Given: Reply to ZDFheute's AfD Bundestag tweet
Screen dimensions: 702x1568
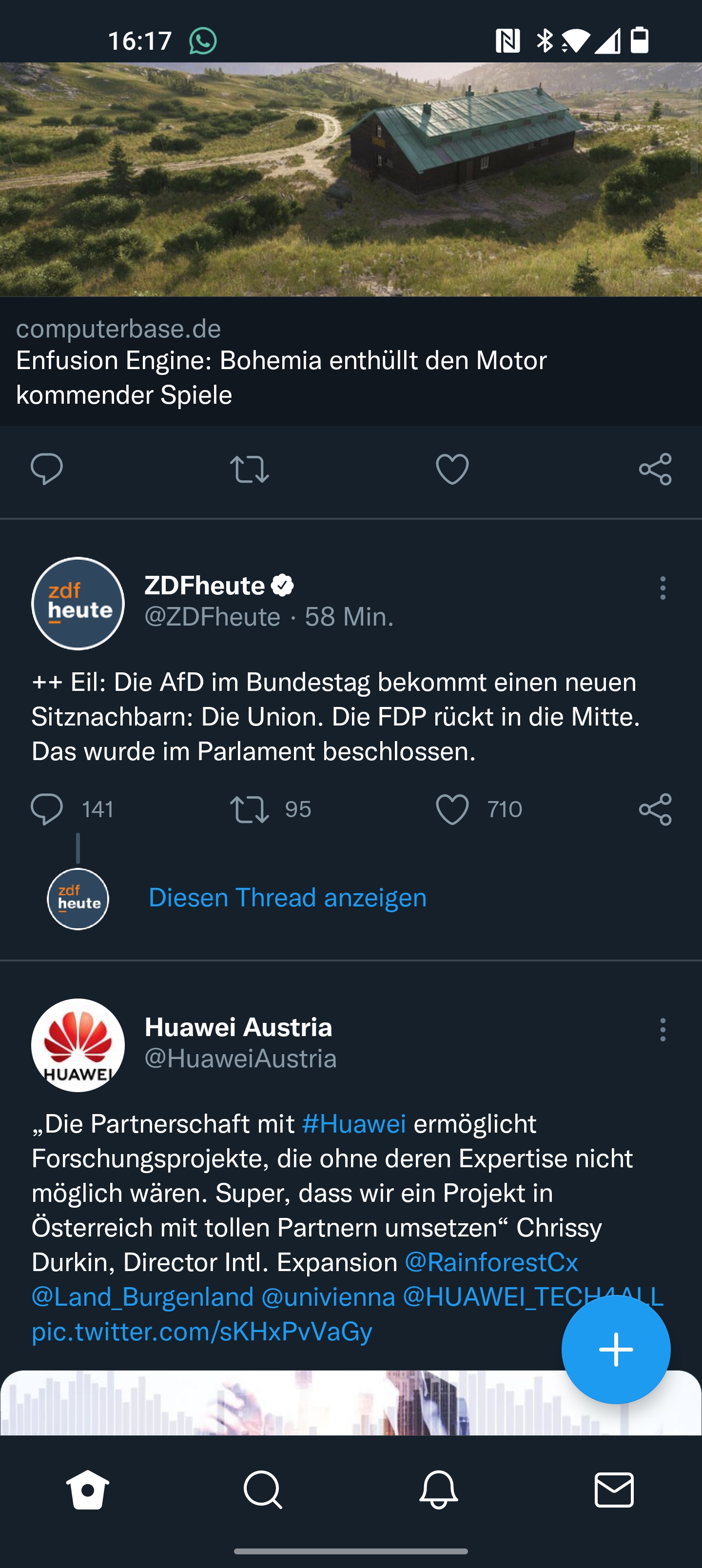Looking at the screenshot, I should pos(47,809).
